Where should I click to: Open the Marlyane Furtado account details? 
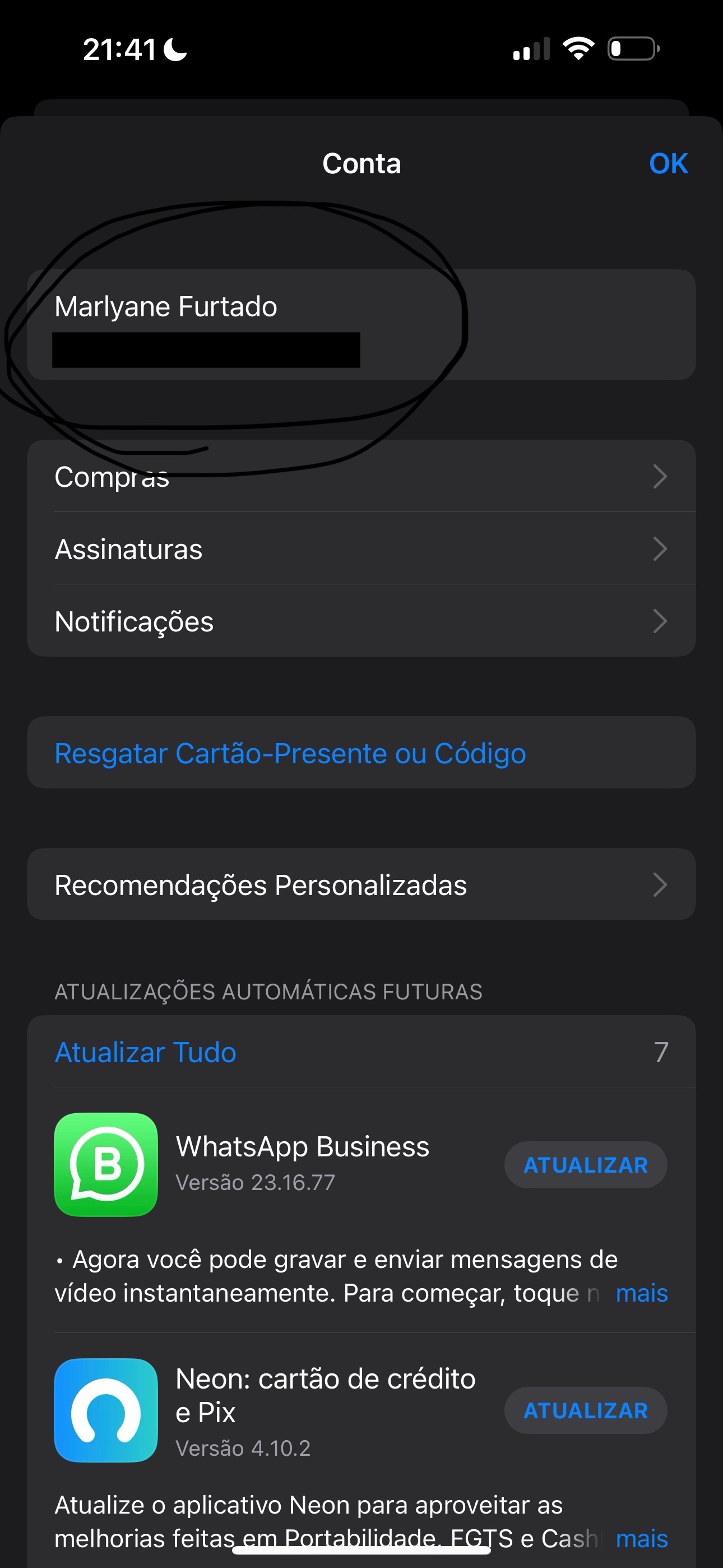tap(360, 325)
